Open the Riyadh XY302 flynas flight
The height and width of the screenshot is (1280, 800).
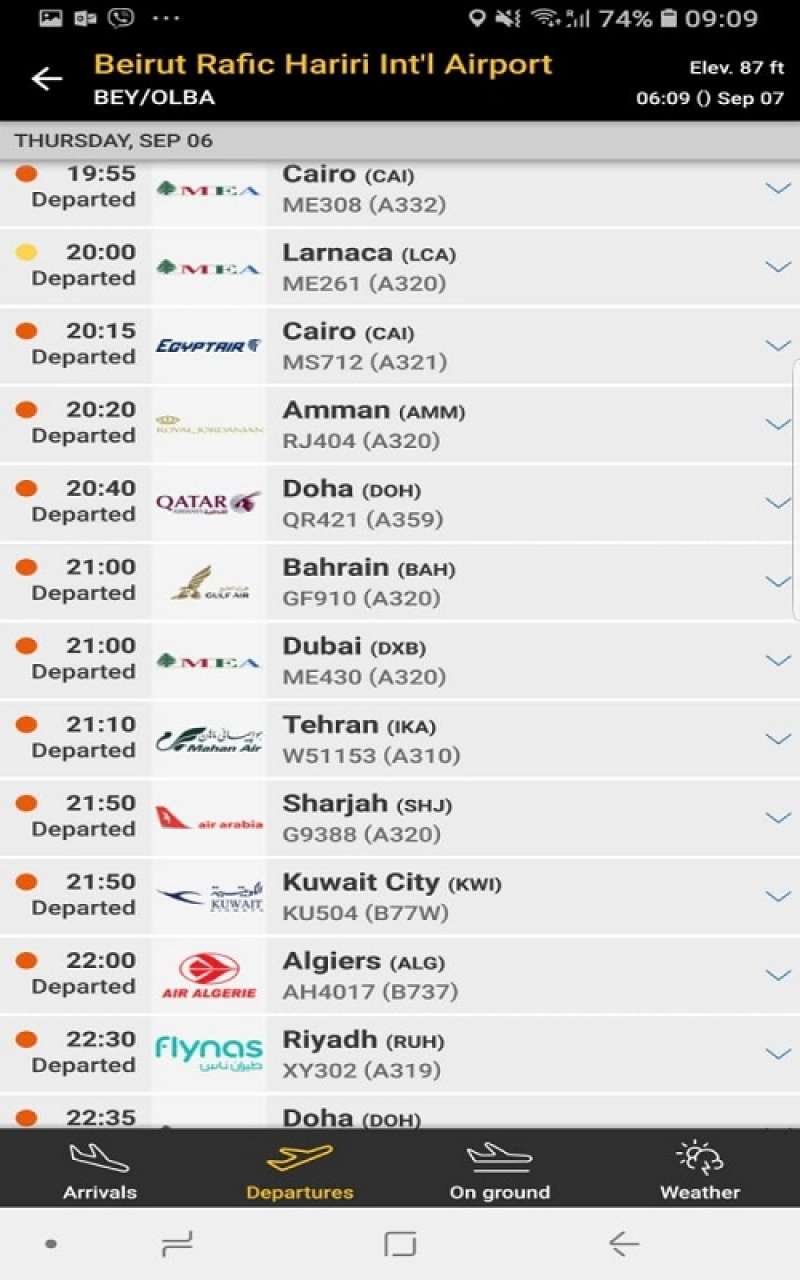tap(400, 1054)
